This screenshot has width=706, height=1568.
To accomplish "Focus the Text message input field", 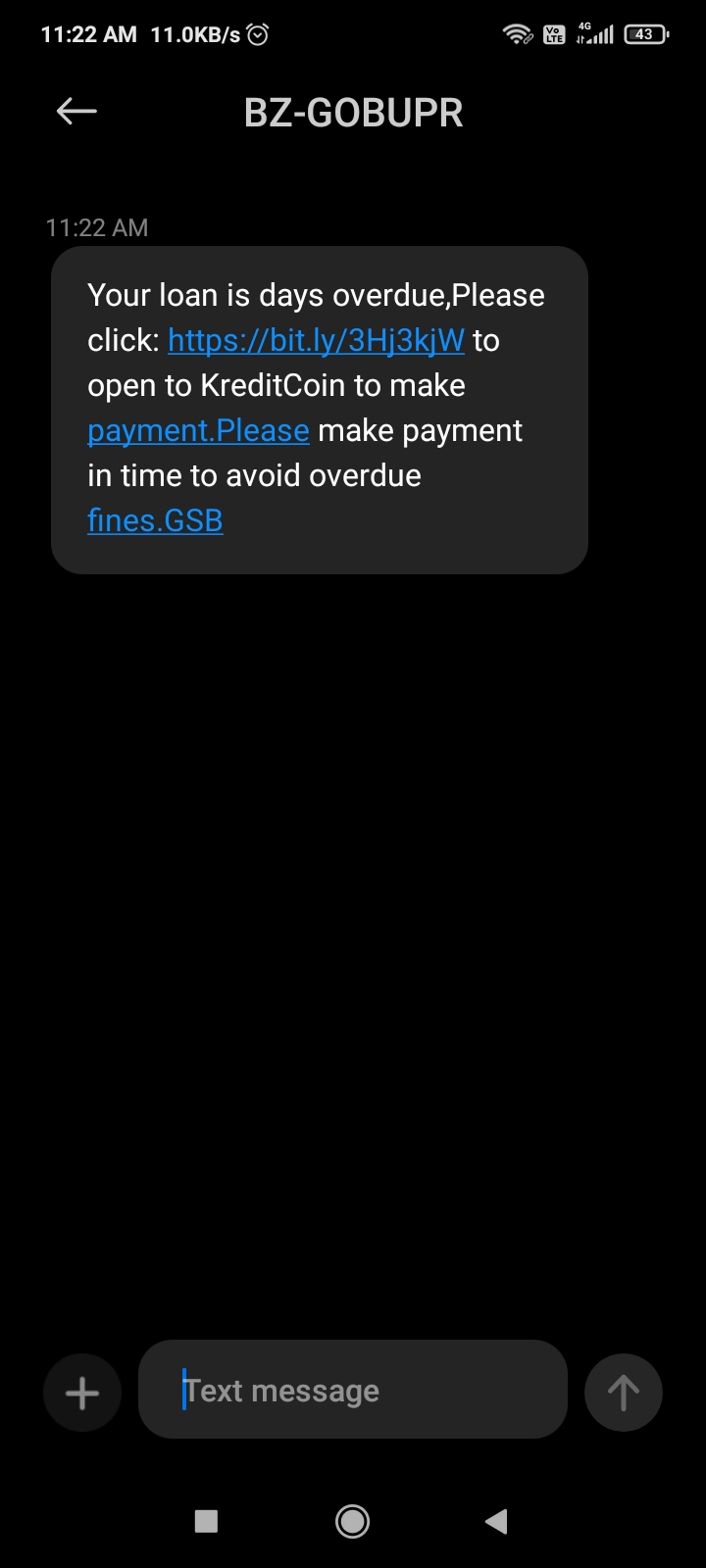I will 353,1391.
